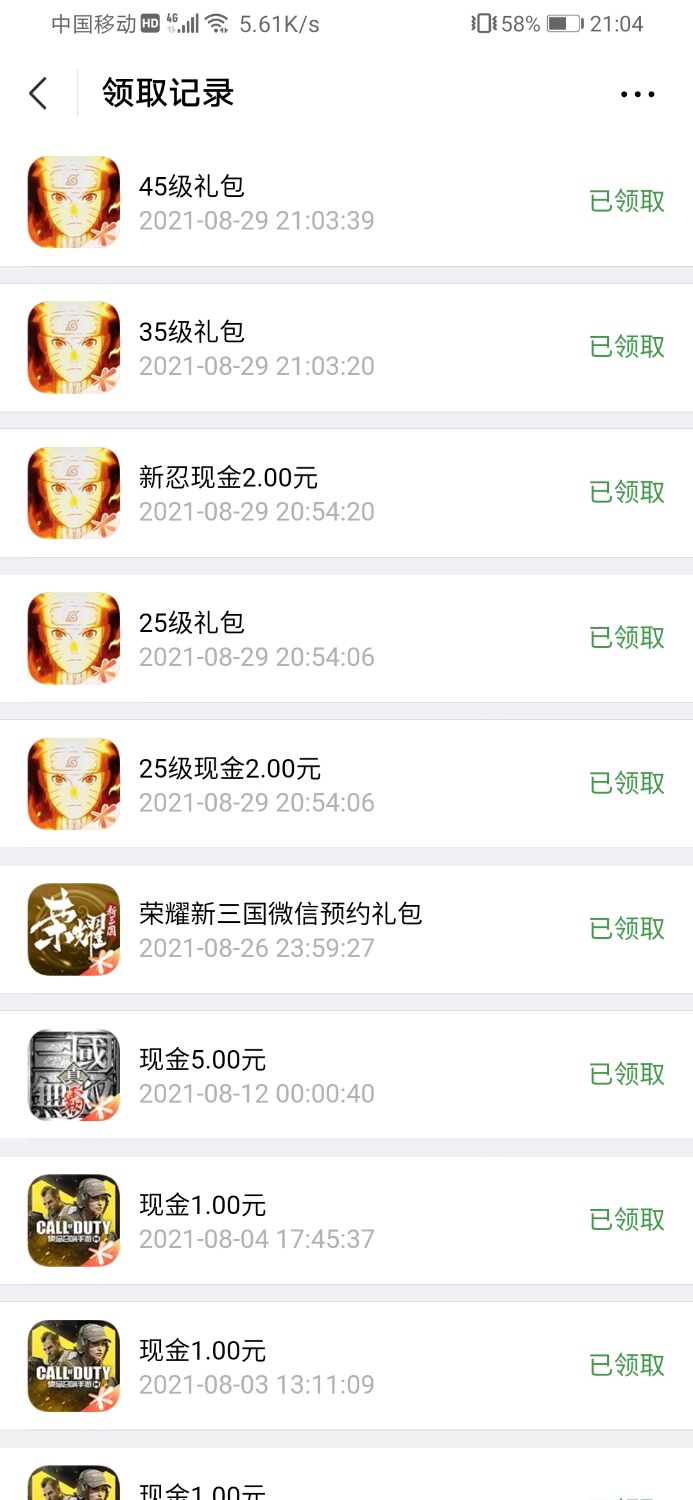
Task: Open the 45级礼包 record
Action: (x=346, y=202)
